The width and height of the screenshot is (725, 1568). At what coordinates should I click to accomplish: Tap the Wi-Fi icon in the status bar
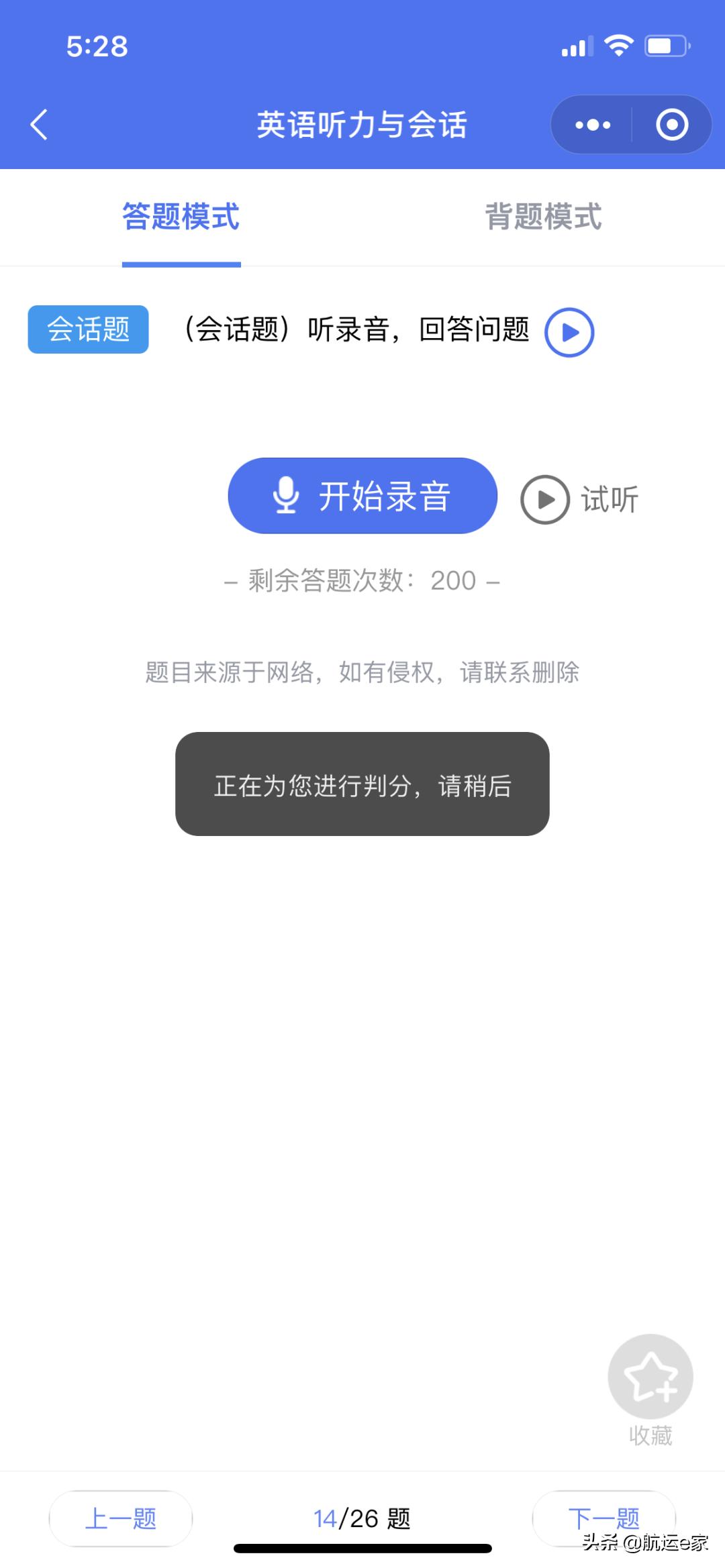[618, 44]
